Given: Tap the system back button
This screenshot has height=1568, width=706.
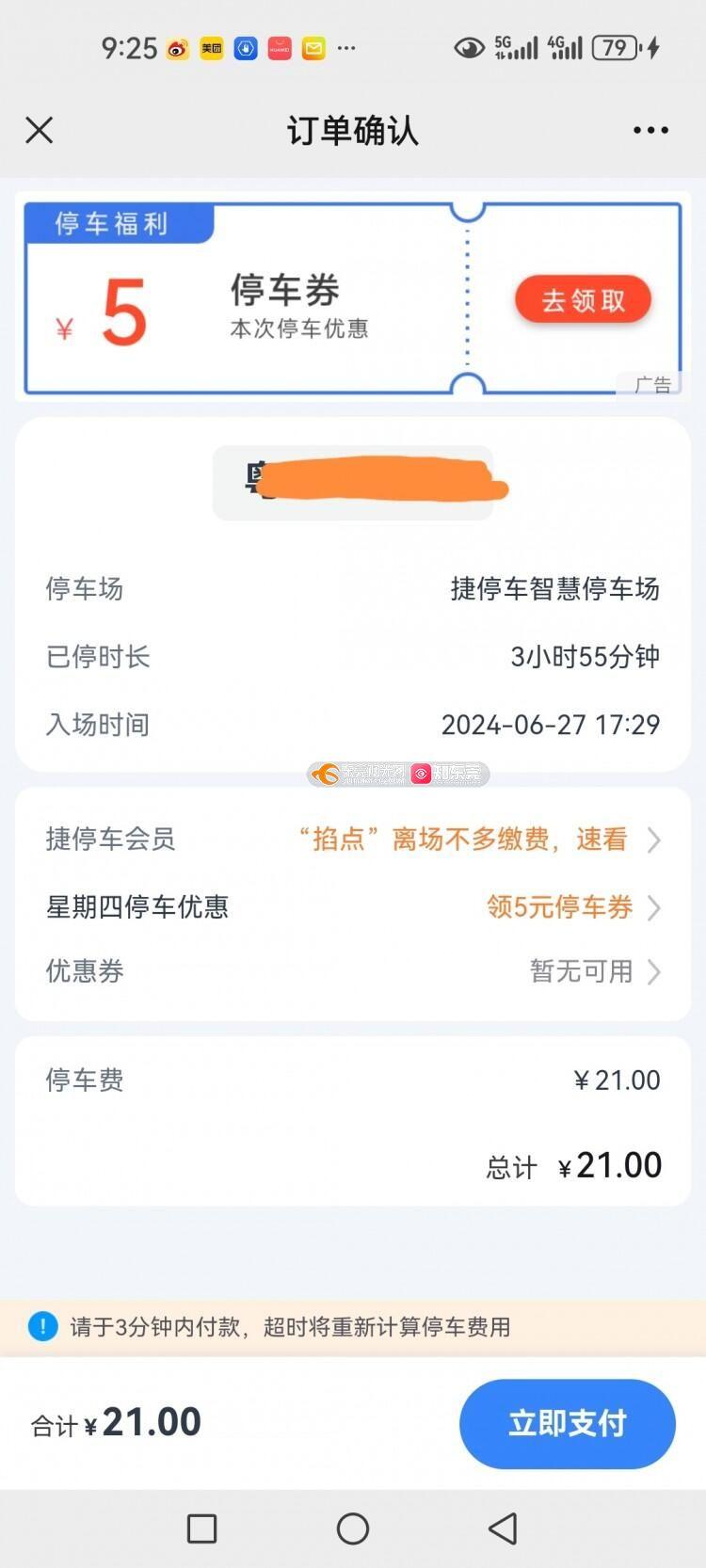Looking at the screenshot, I should click(x=504, y=1528).
